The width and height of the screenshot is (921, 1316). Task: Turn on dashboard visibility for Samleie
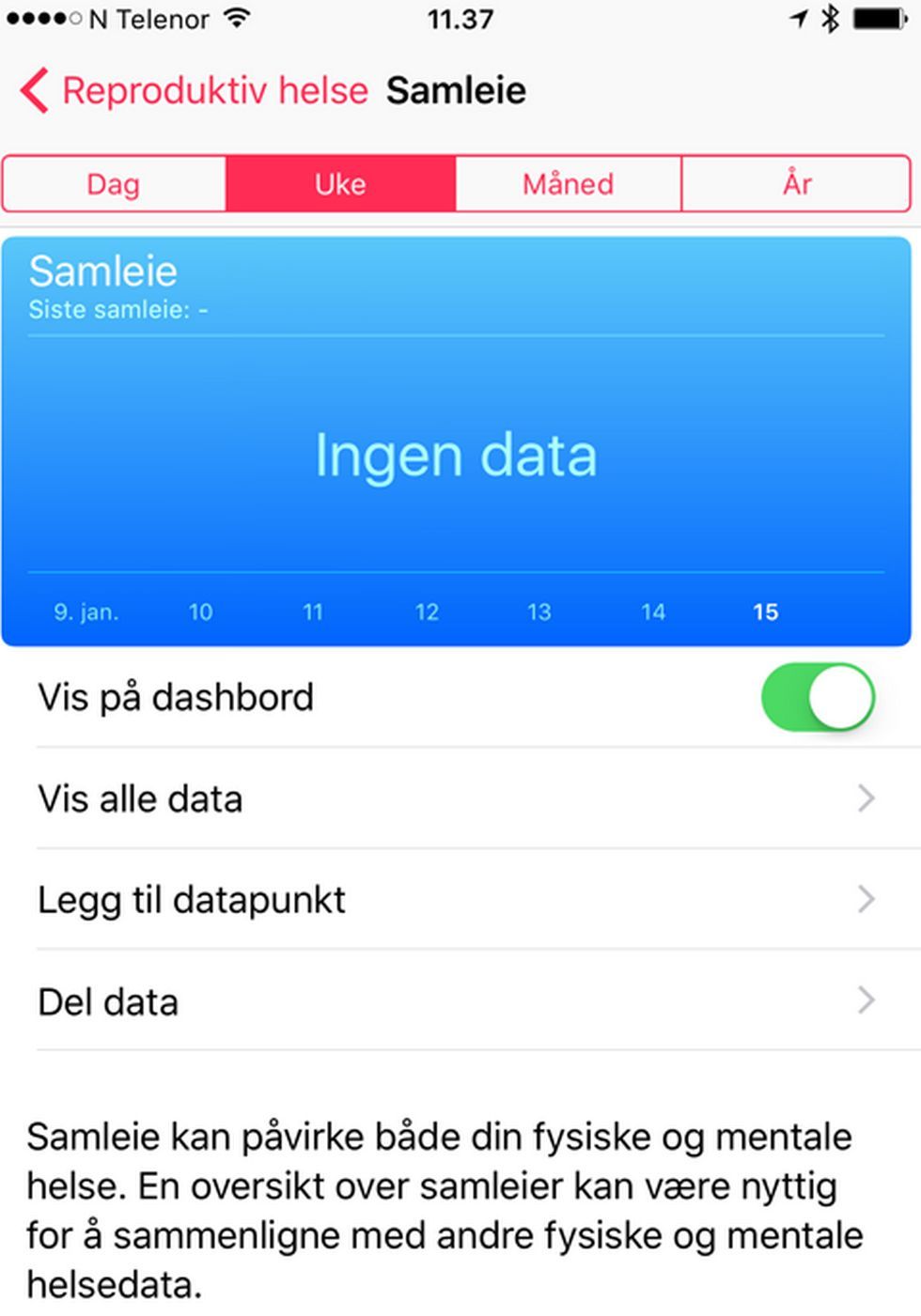pos(817,696)
